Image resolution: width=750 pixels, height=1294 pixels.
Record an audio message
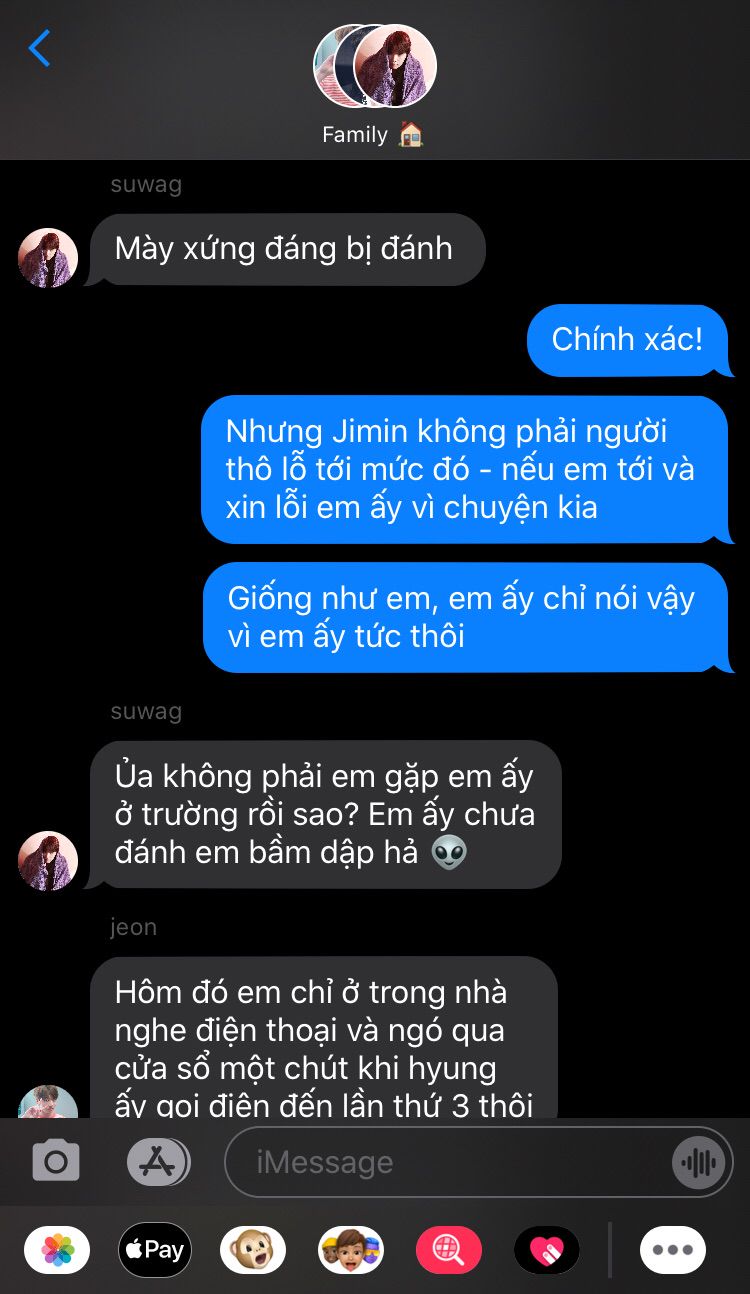pos(699,1162)
